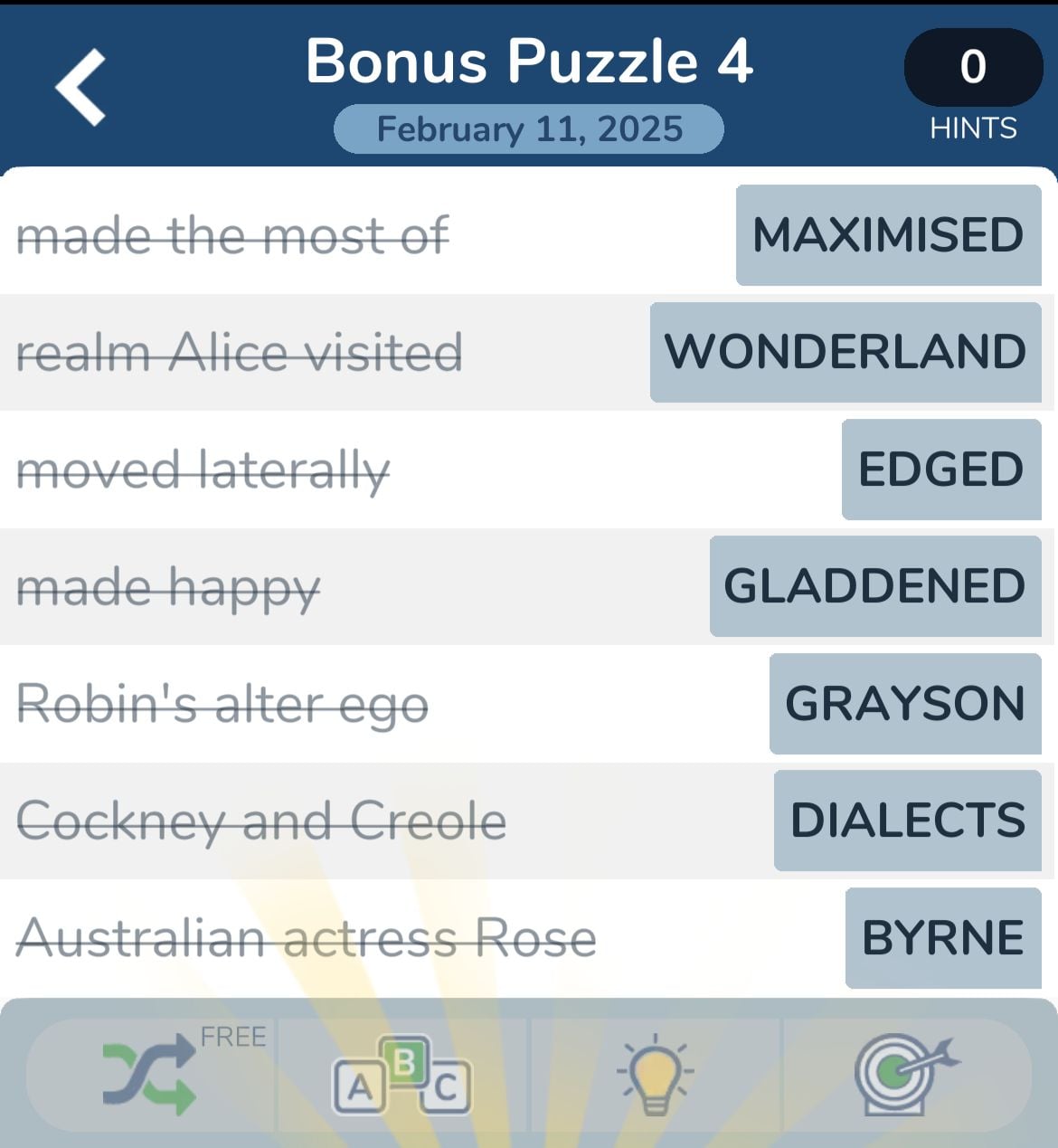
Task: Tap the BYRNE answer tile
Action: (x=942, y=938)
